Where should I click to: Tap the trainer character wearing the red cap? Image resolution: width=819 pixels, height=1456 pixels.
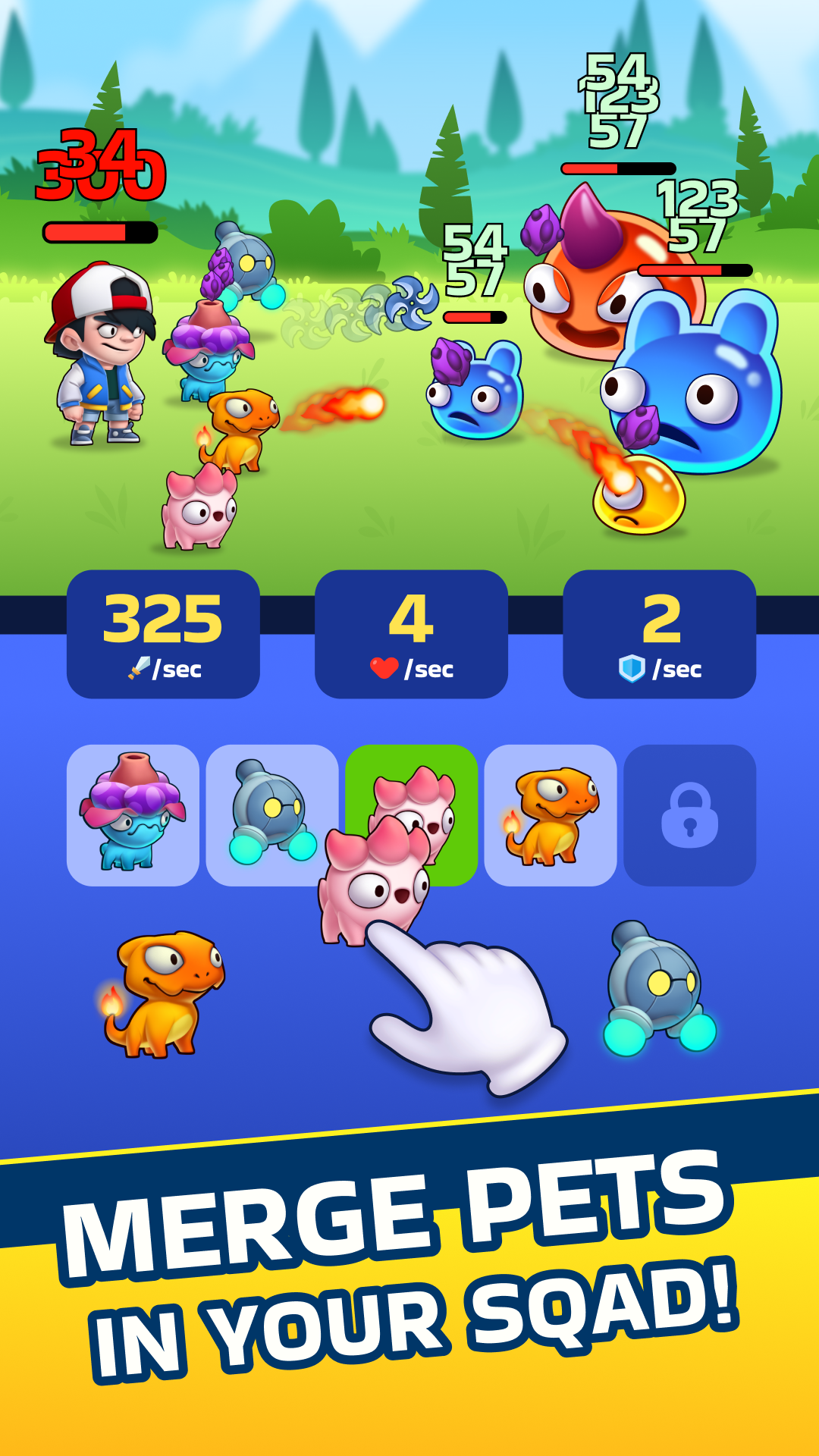click(102, 356)
